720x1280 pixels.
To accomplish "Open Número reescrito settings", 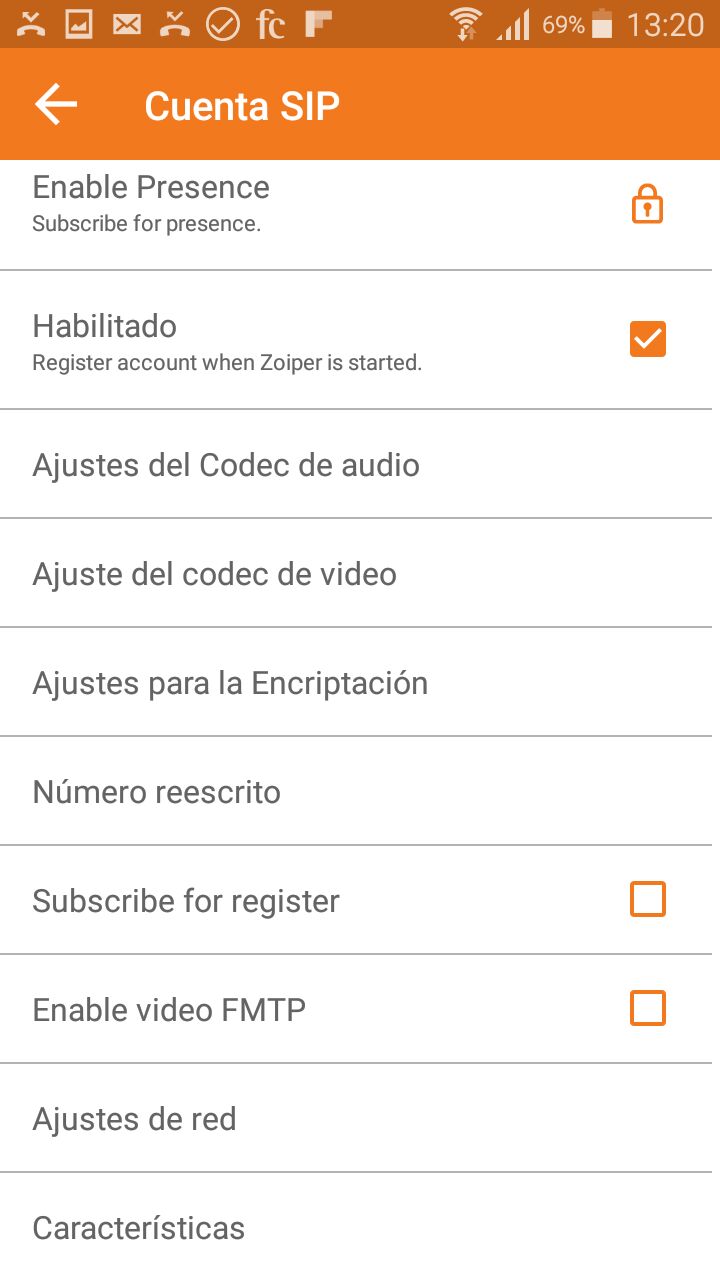I will pyautogui.click(x=360, y=791).
